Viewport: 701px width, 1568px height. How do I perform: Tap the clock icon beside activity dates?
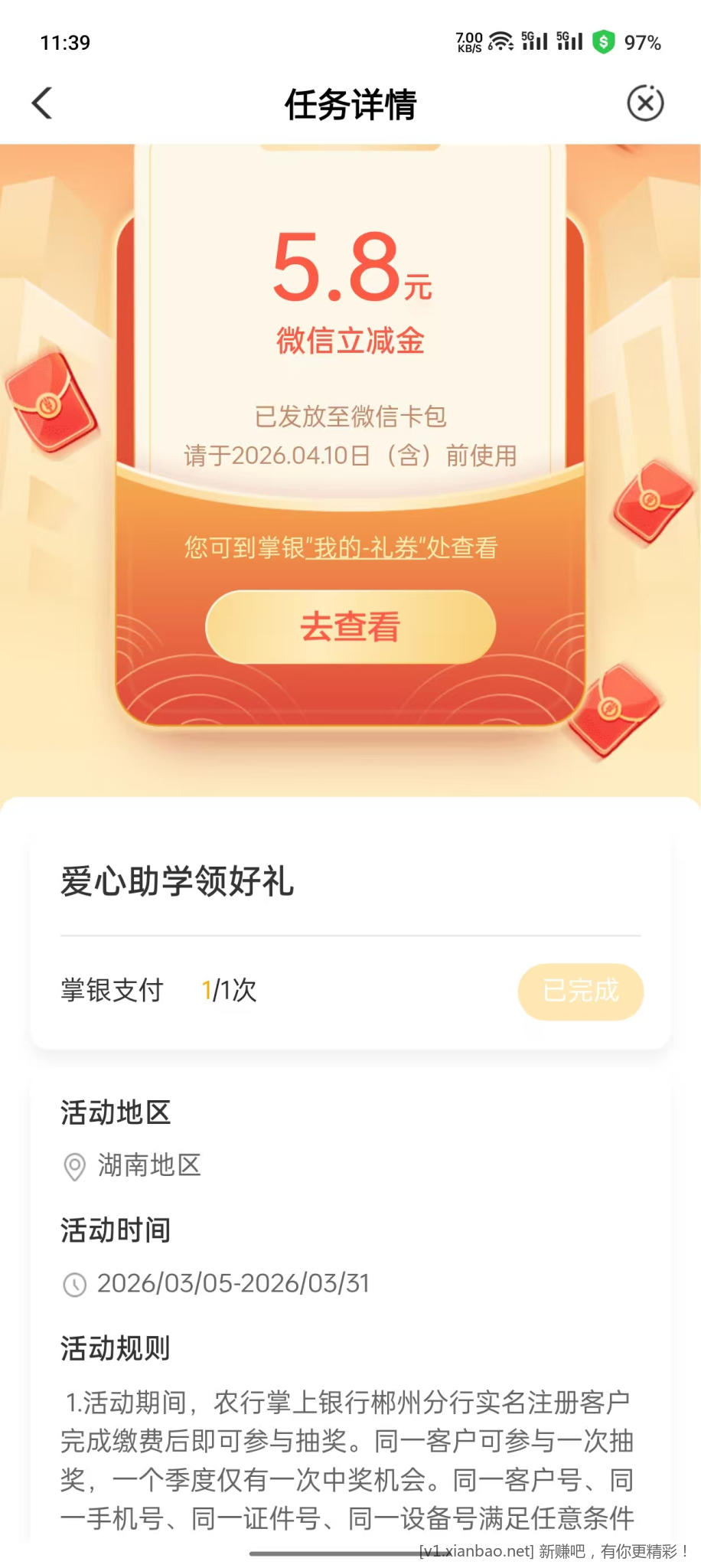73,1283
